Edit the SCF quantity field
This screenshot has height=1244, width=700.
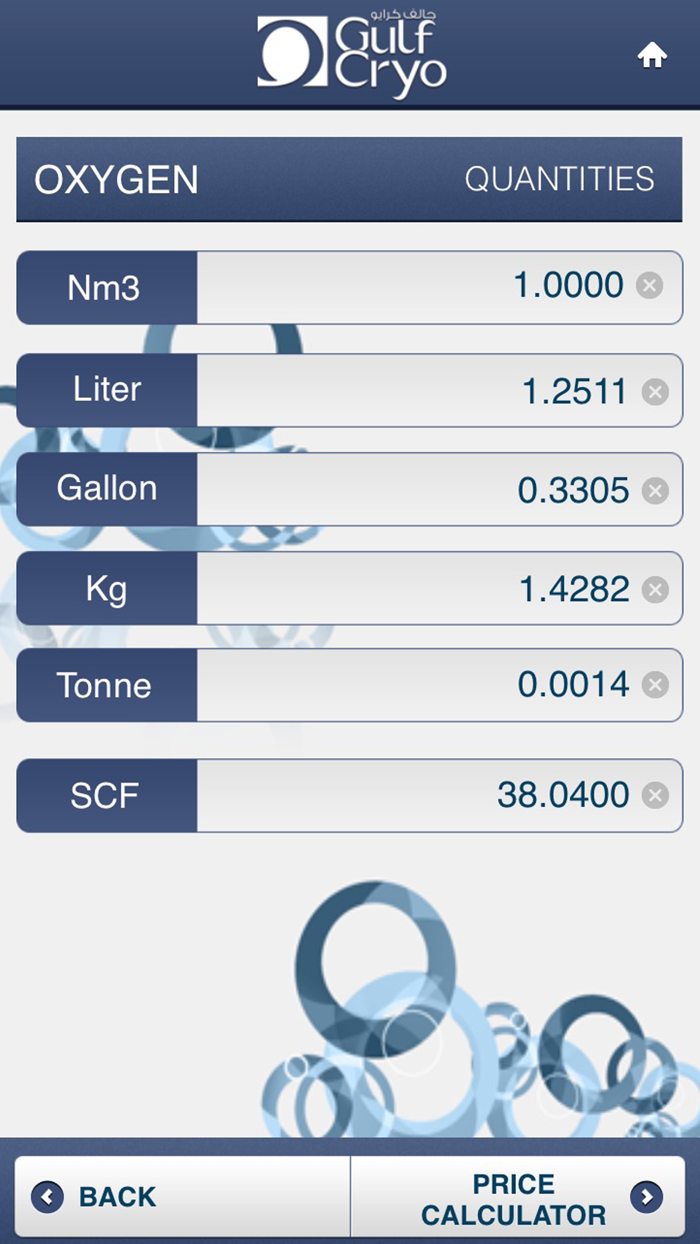[x=420, y=796]
